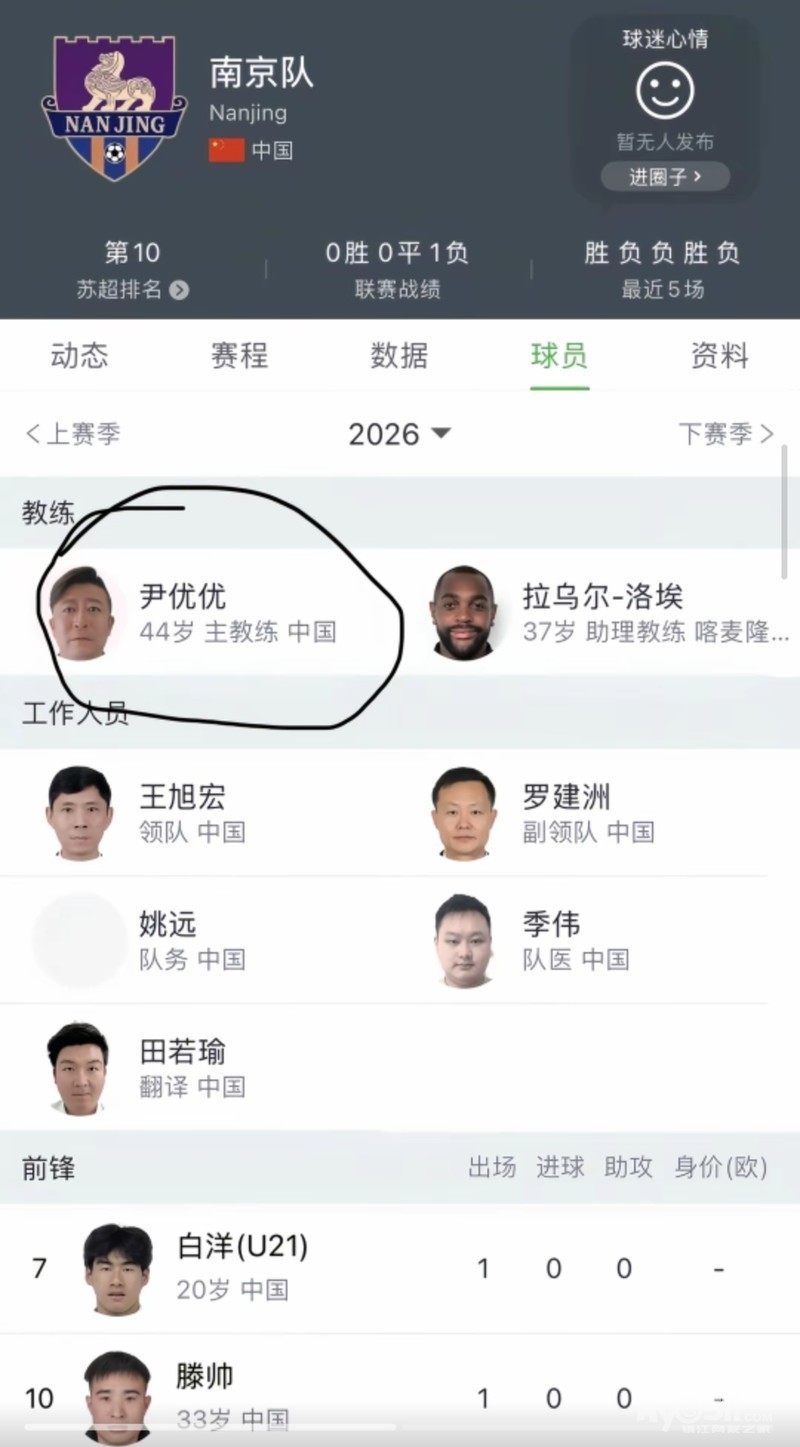Open the 资料 tab
800x1447 pixels.
click(719, 356)
